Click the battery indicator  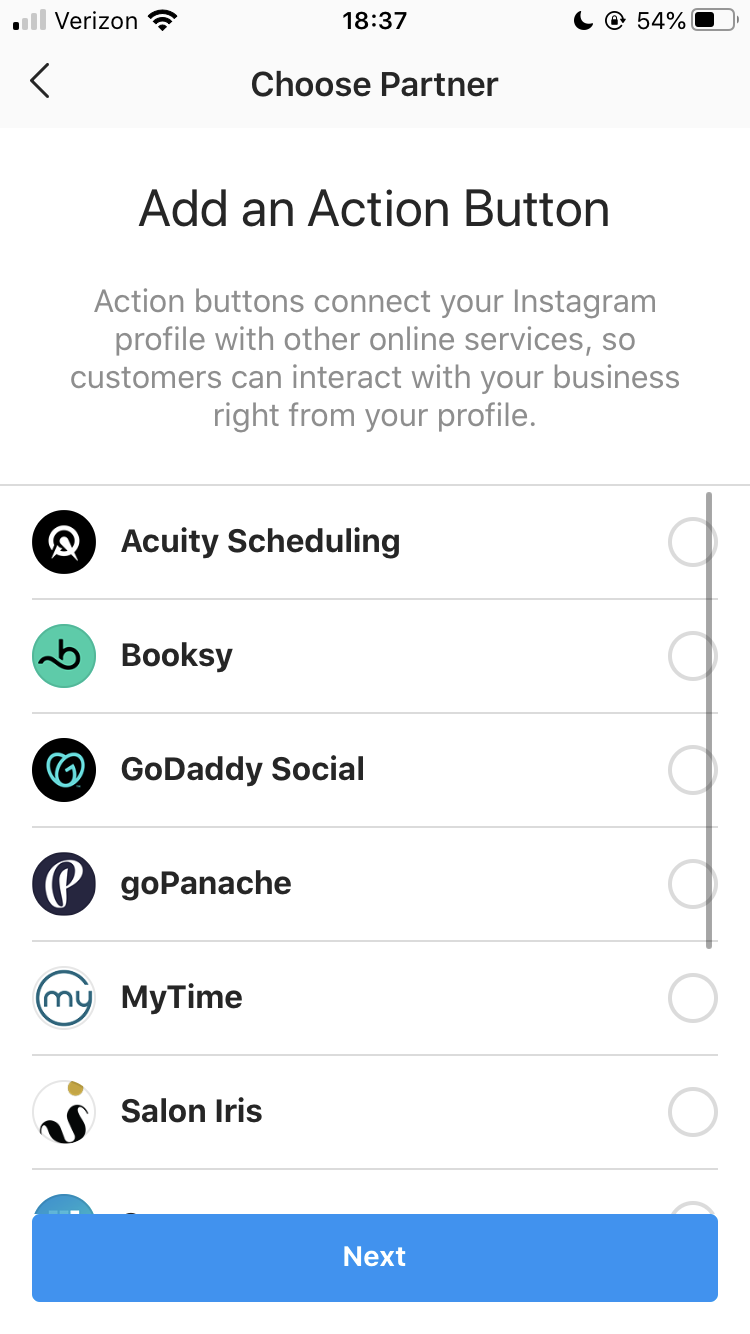click(712, 19)
